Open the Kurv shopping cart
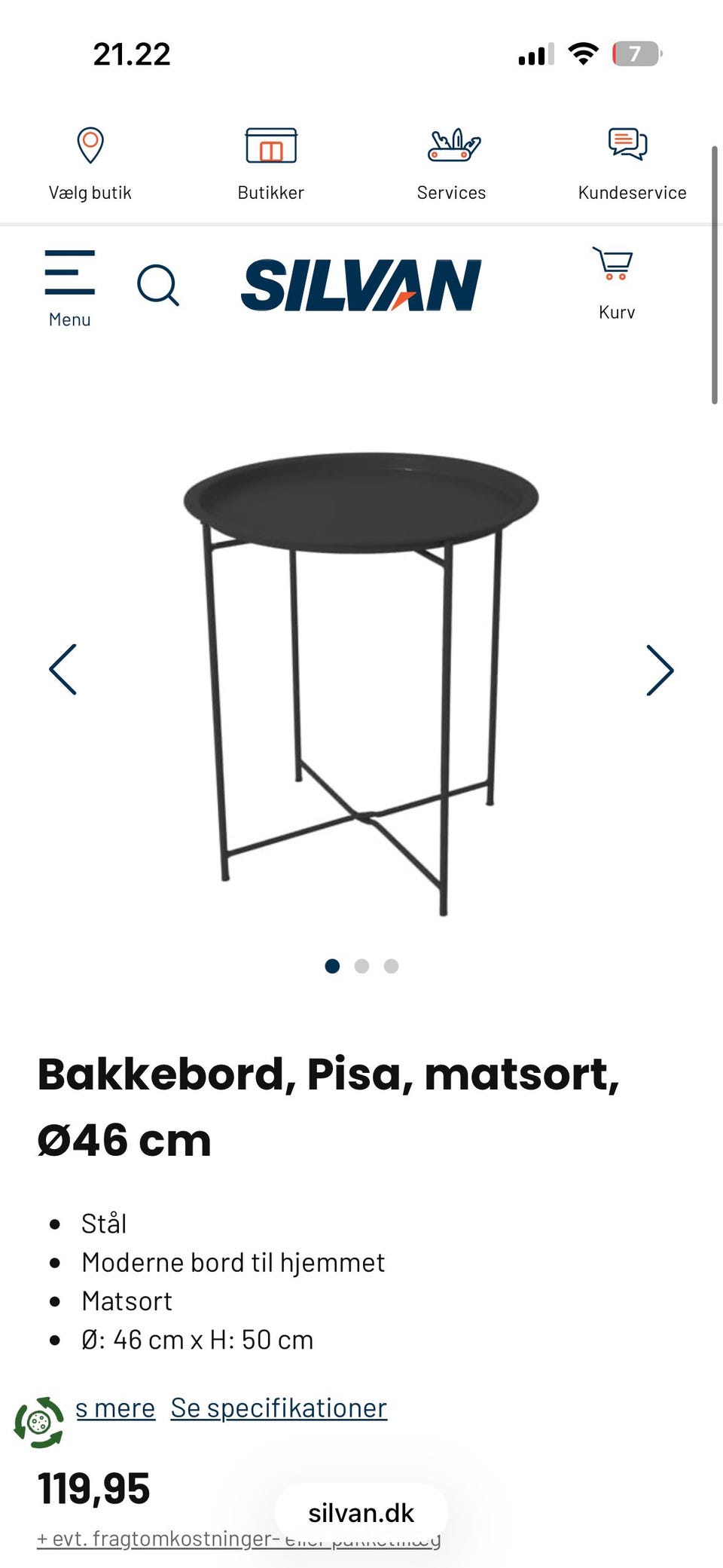 click(x=616, y=283)
